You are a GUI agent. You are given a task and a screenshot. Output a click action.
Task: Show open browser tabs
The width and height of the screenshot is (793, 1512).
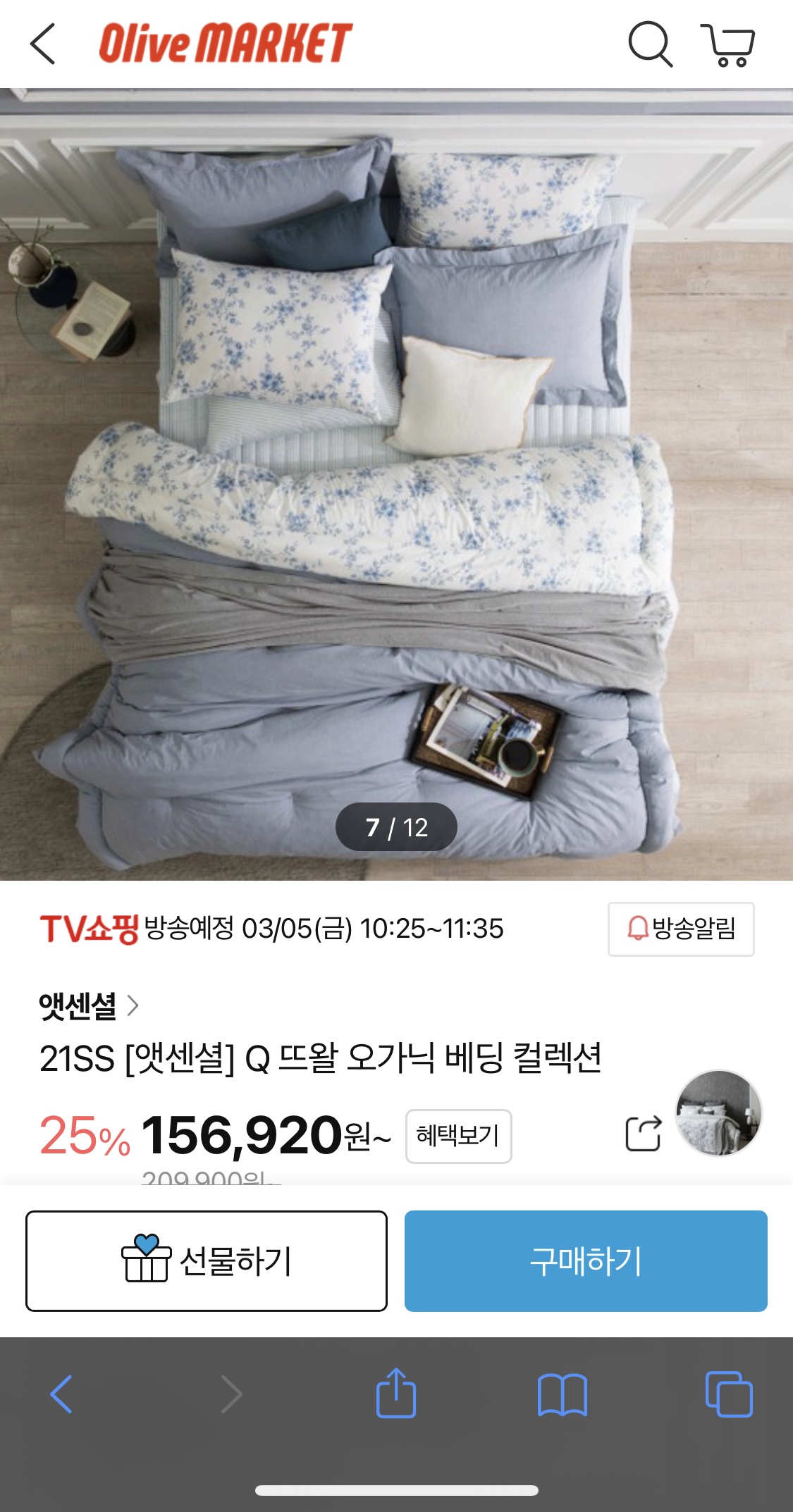(x=729, y=1394)
